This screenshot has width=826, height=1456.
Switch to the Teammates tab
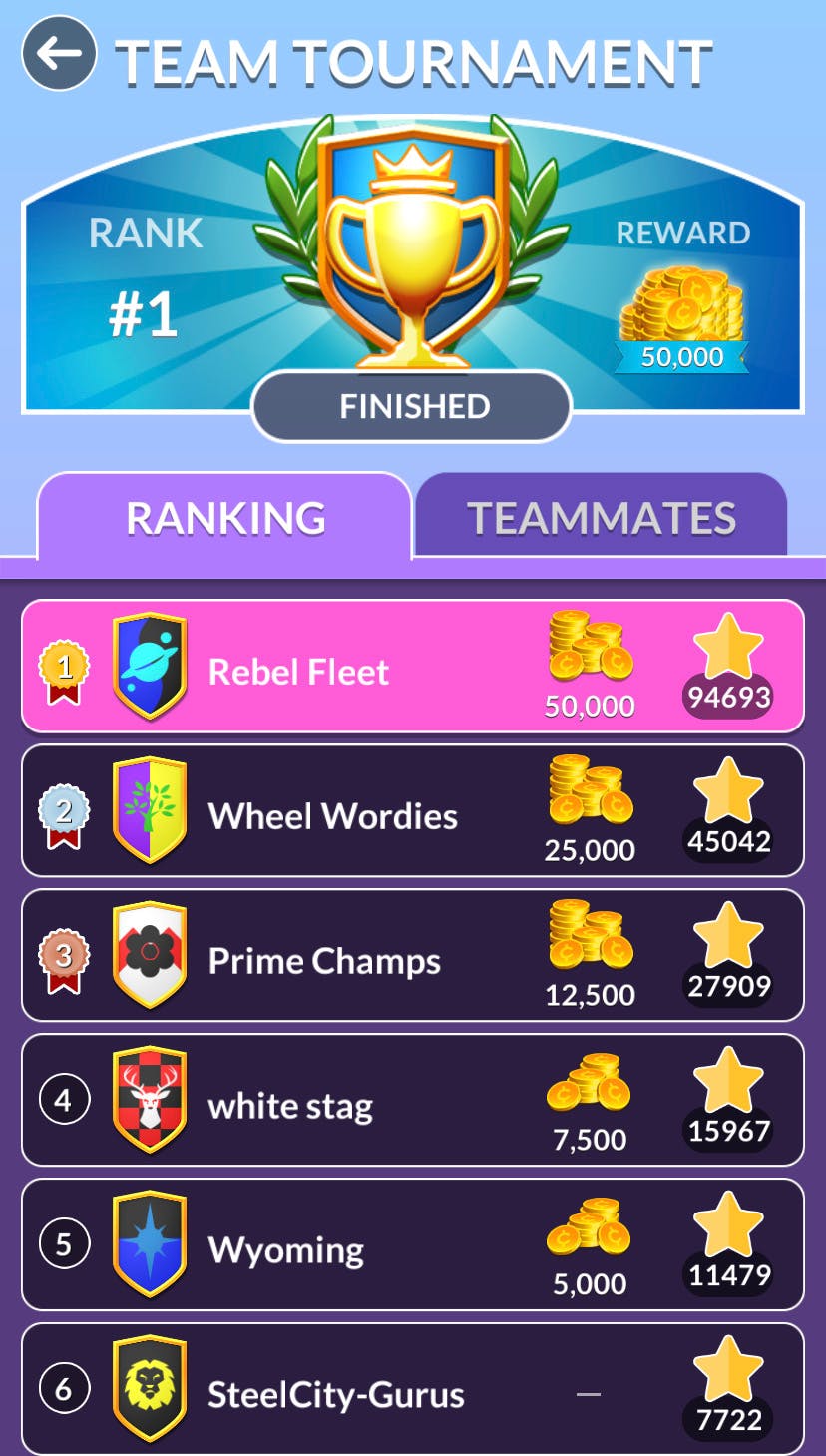point(601,517)
